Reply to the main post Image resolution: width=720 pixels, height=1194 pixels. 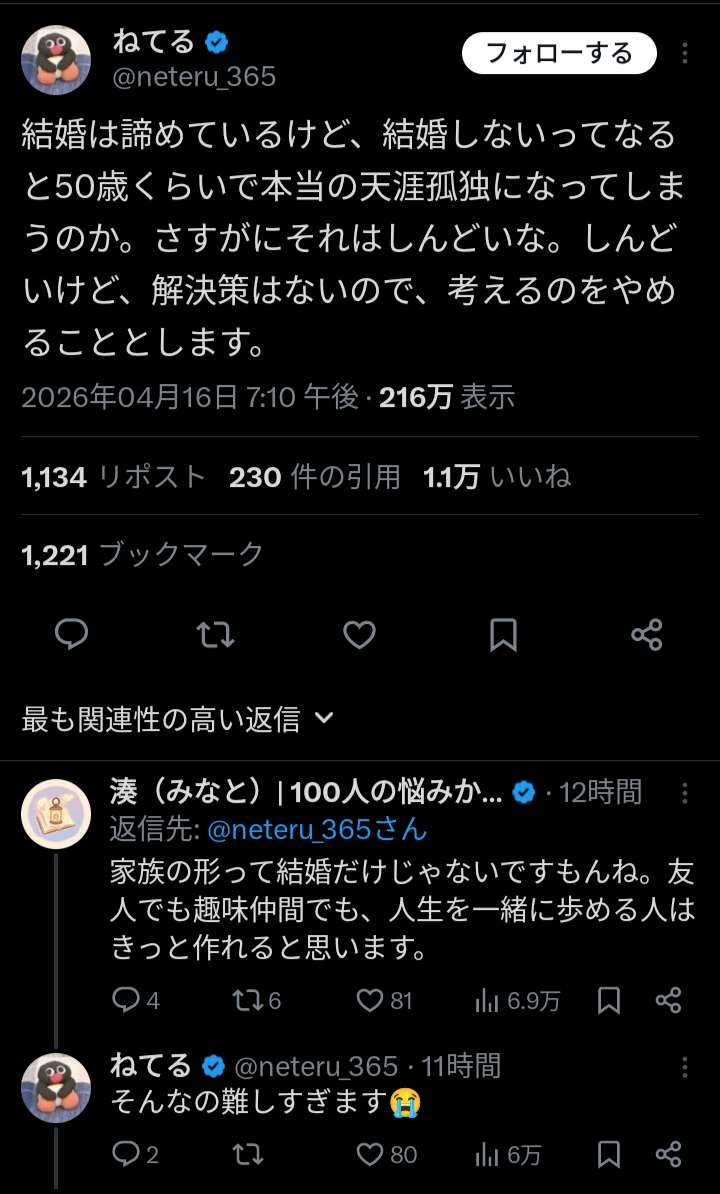coord(71,634)
